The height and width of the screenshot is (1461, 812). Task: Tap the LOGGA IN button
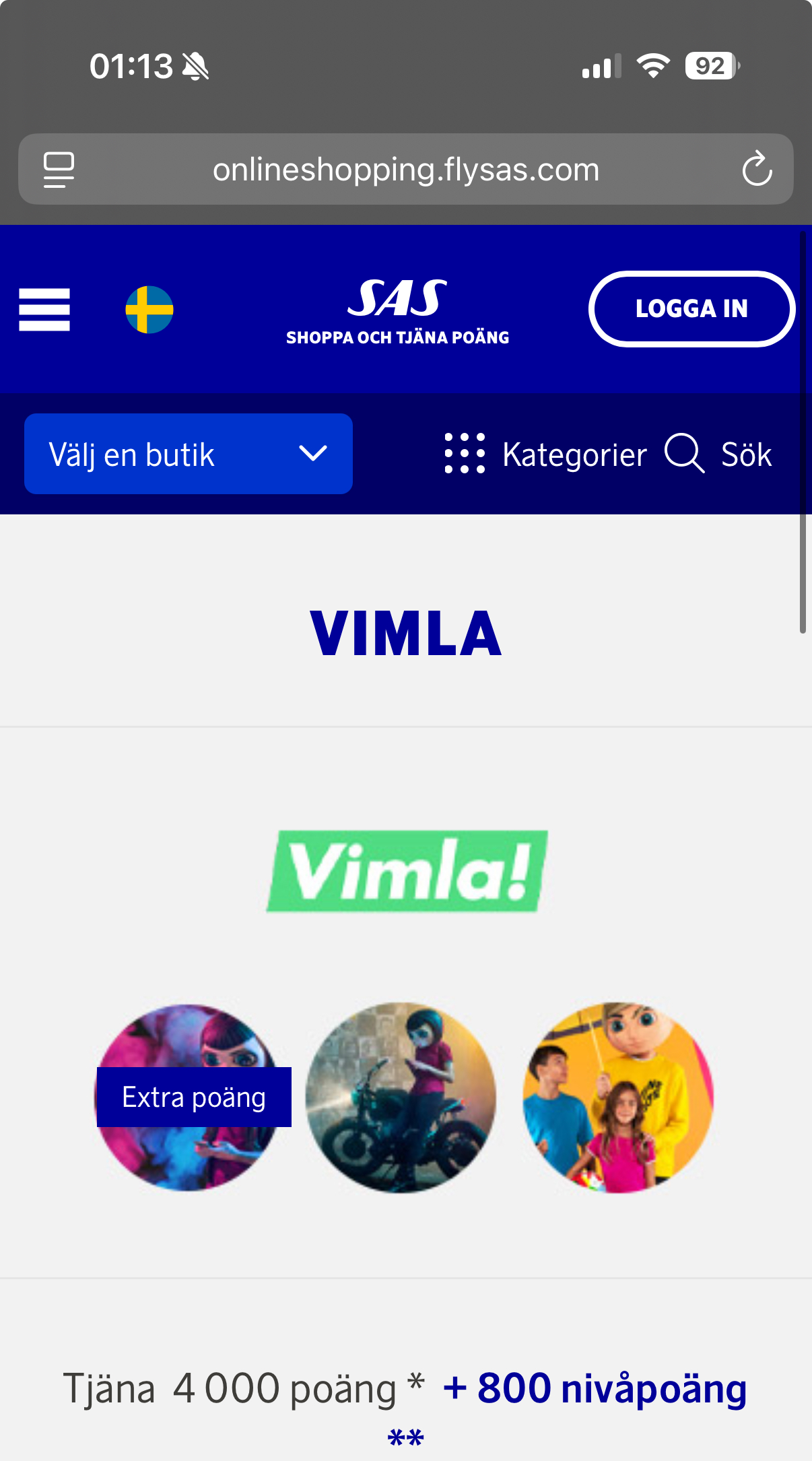[x=691, y=309]
